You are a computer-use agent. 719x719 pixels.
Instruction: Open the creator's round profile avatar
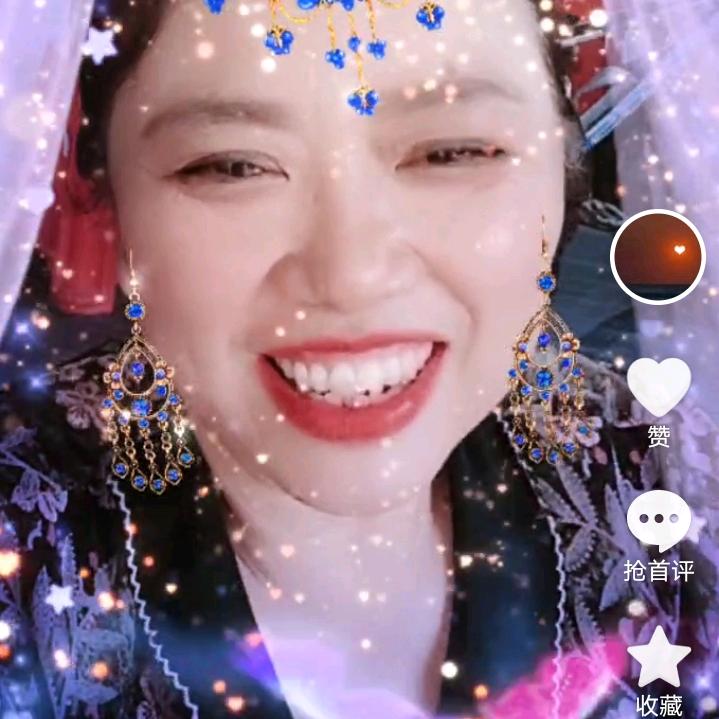657,256
